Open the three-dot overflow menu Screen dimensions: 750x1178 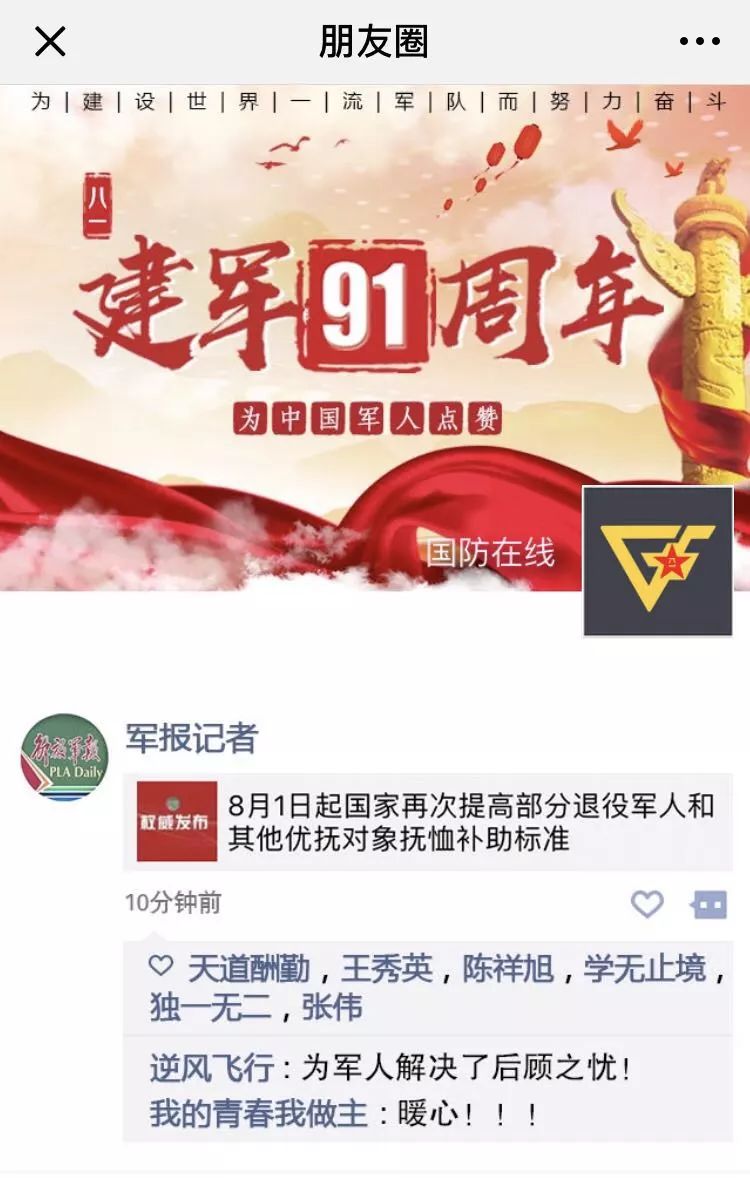(699, 41)
